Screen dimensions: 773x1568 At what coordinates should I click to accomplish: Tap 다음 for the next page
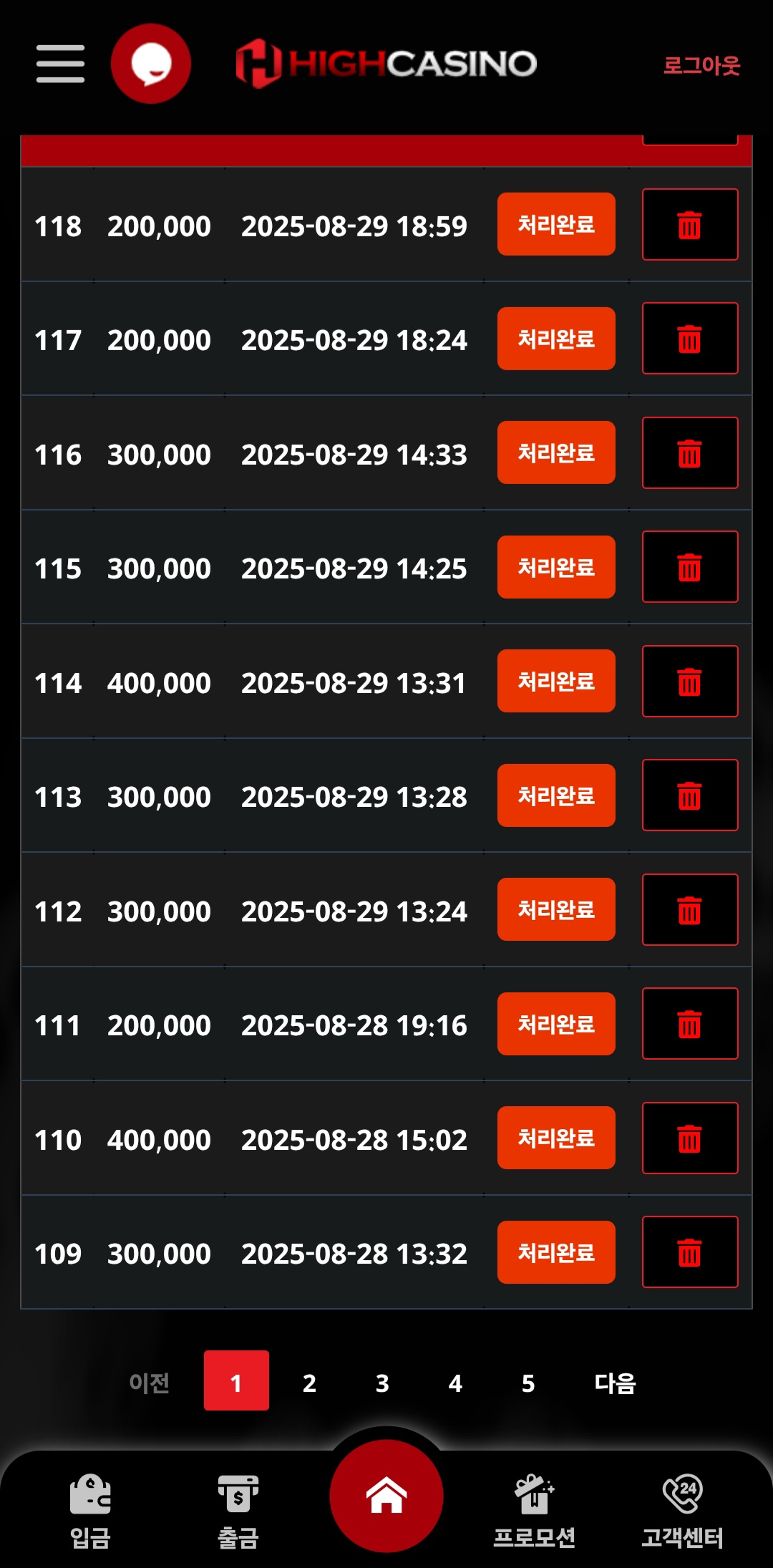[615, 1383]
